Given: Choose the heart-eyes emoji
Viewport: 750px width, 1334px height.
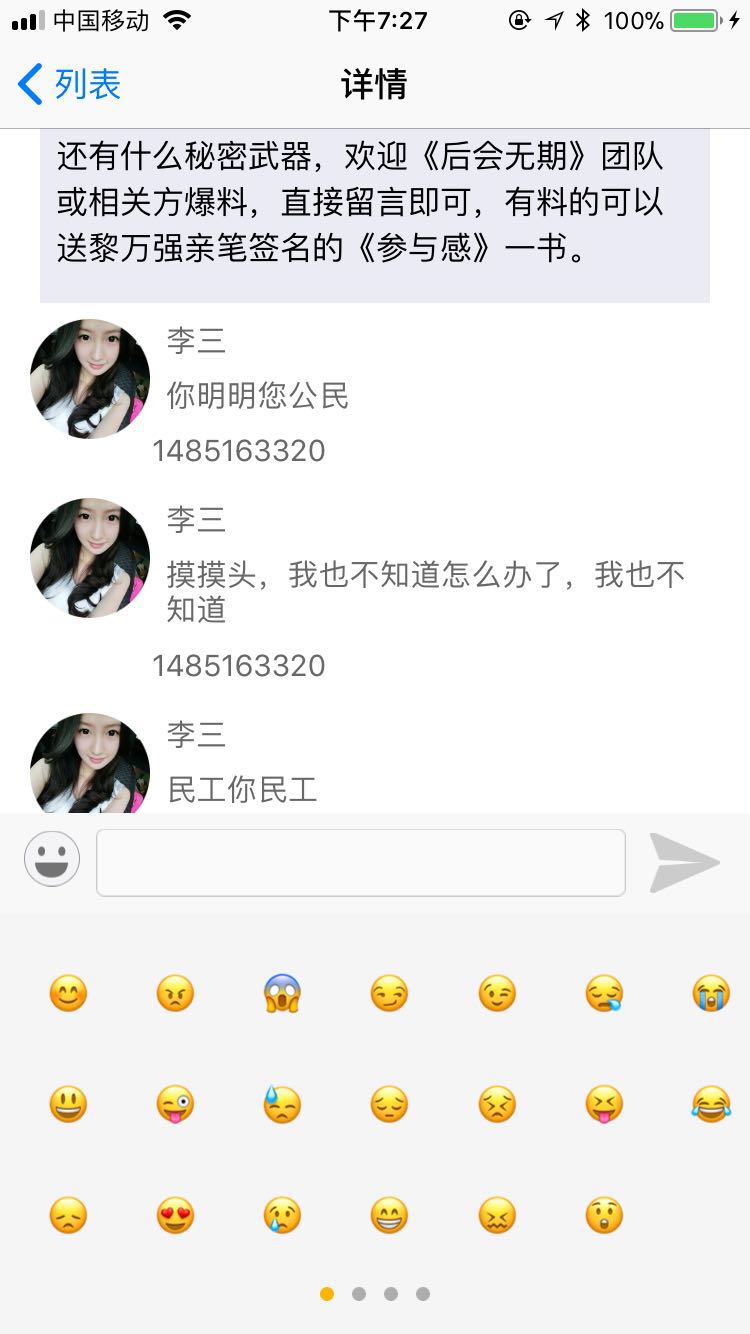Looking at the screenshot, I should pyautogui.click(x=175, y=1216).
